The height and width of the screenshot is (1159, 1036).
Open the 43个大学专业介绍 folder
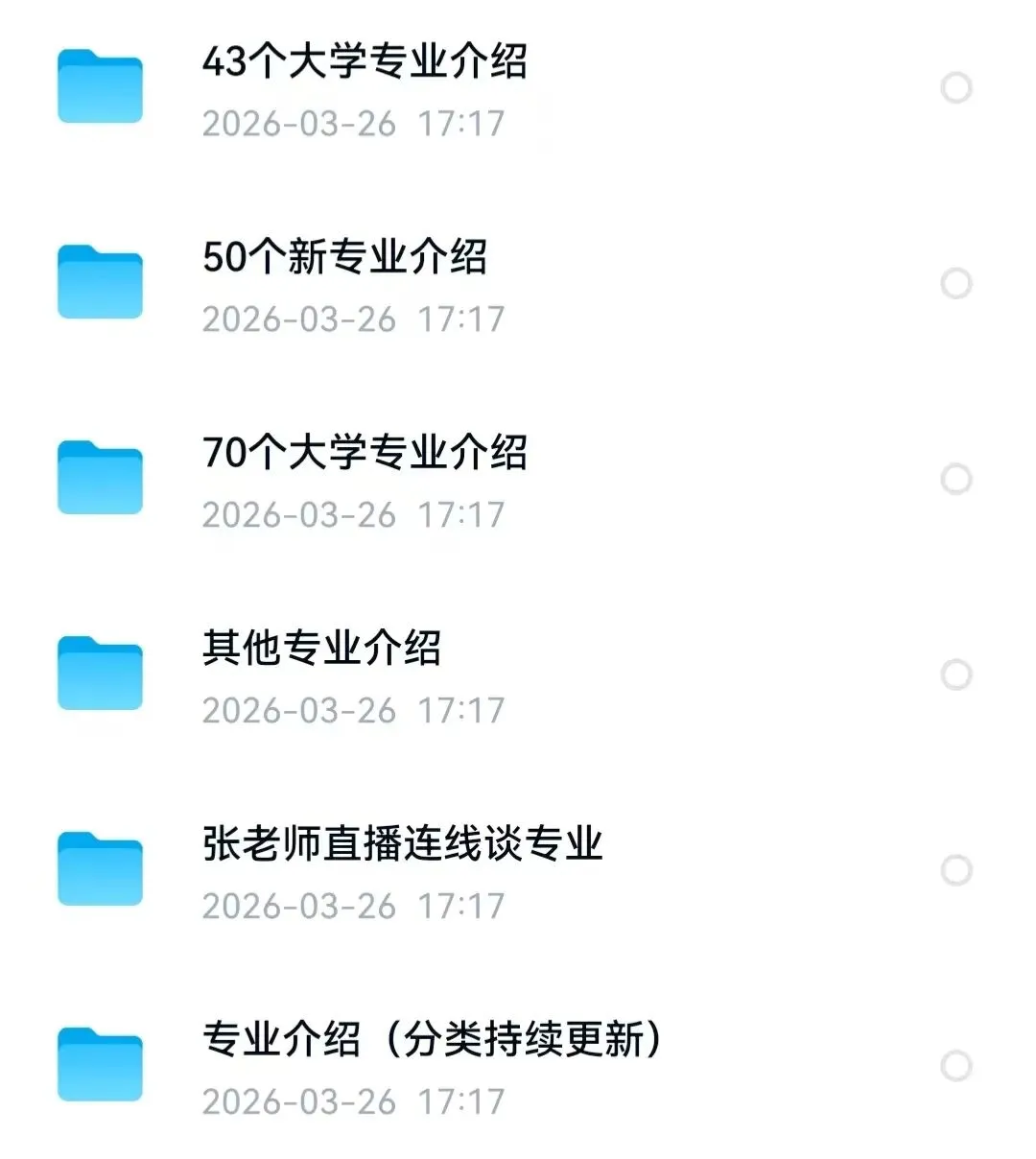(365, 62)
